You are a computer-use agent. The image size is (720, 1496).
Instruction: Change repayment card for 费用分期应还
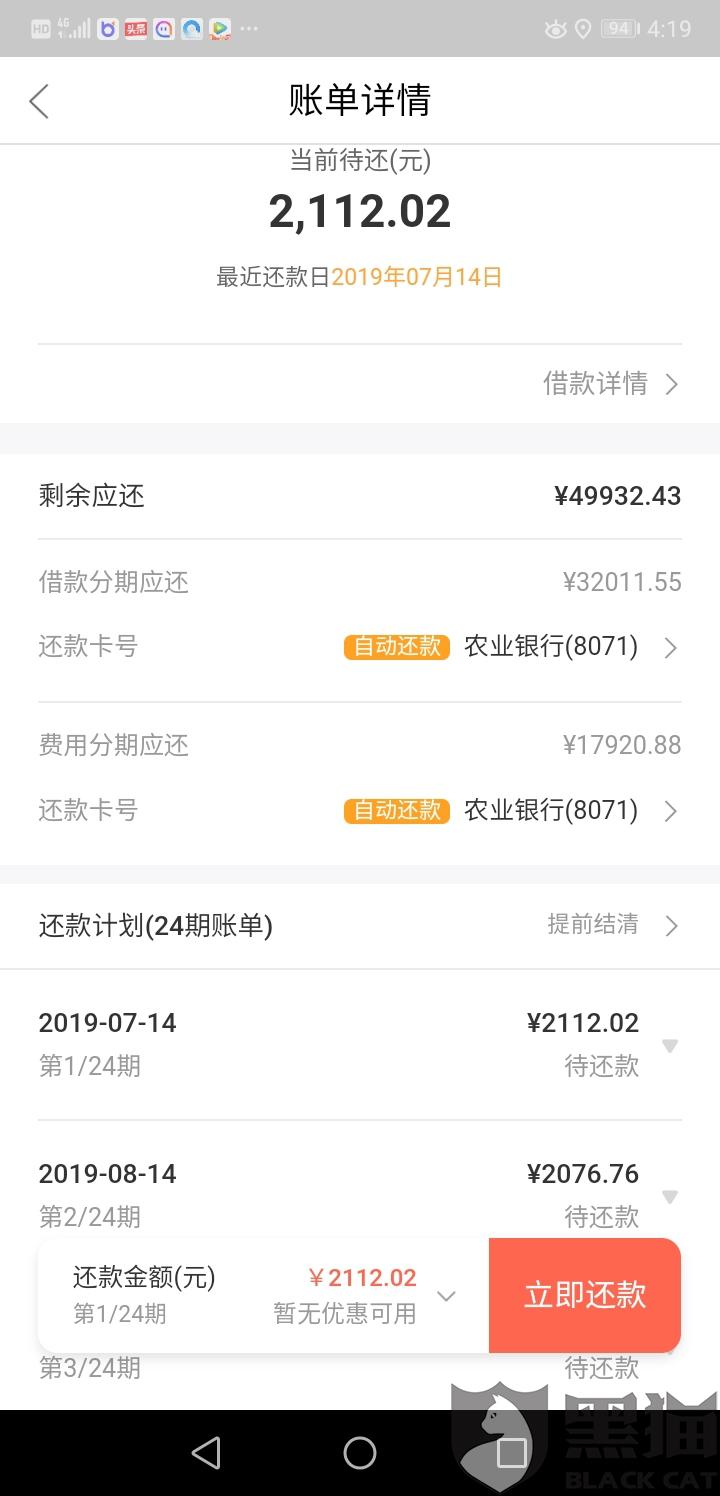click(x=670, y=811)
